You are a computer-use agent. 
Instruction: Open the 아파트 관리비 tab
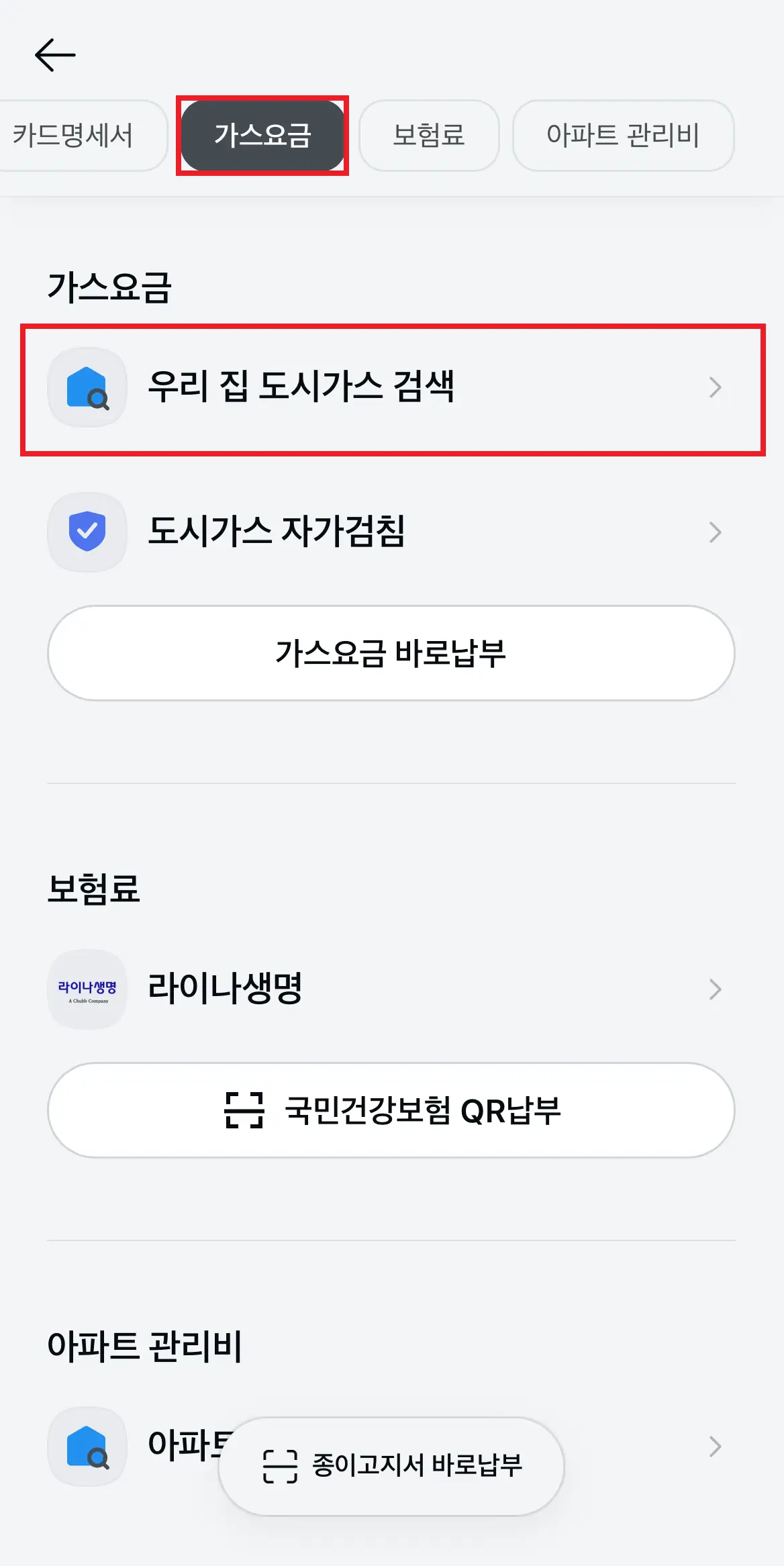623,135
